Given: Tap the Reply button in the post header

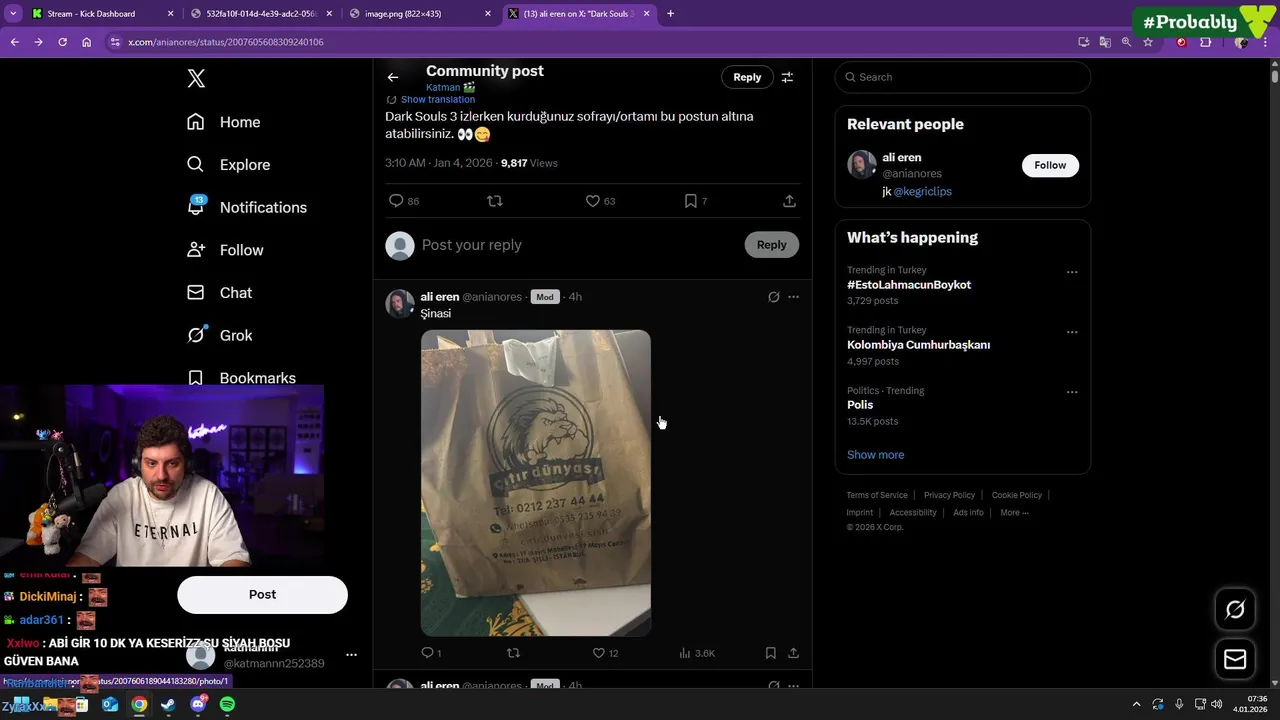Looking at the screenshot, I should point(747,77).
